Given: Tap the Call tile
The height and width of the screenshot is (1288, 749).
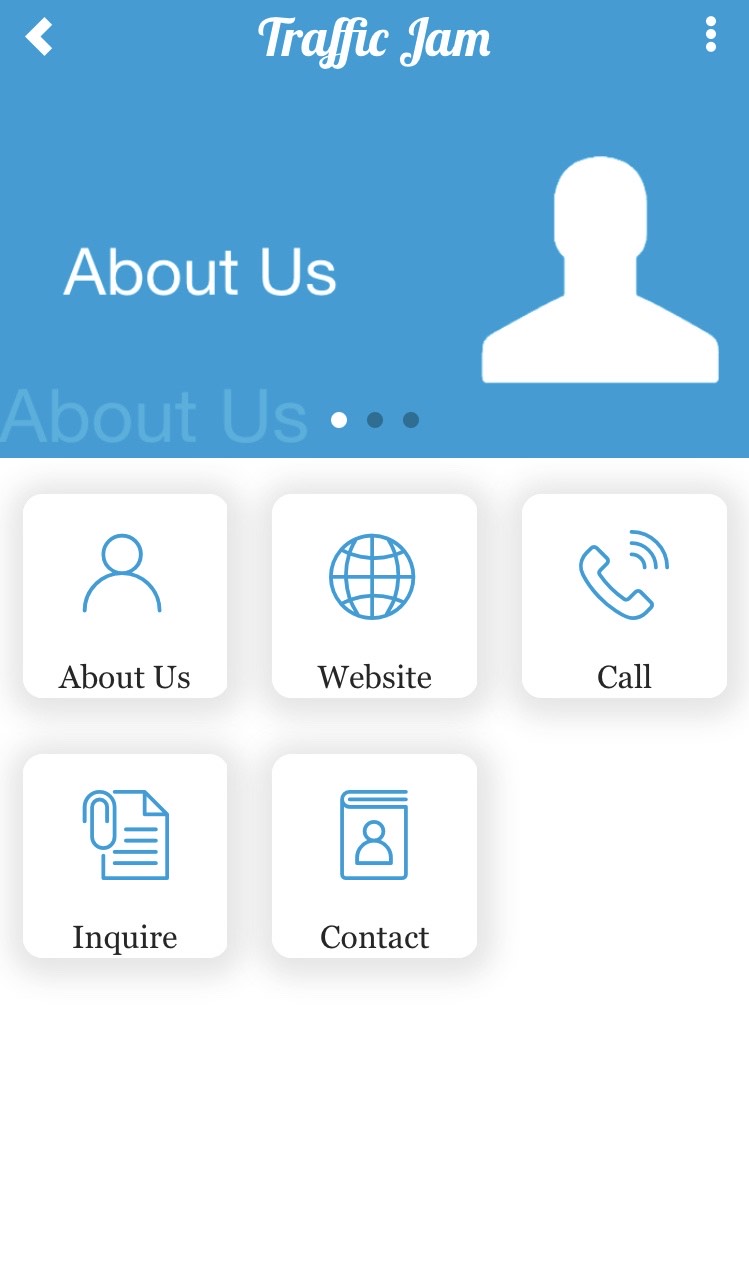Looking at the screenshot, I should tap(624, 596).
